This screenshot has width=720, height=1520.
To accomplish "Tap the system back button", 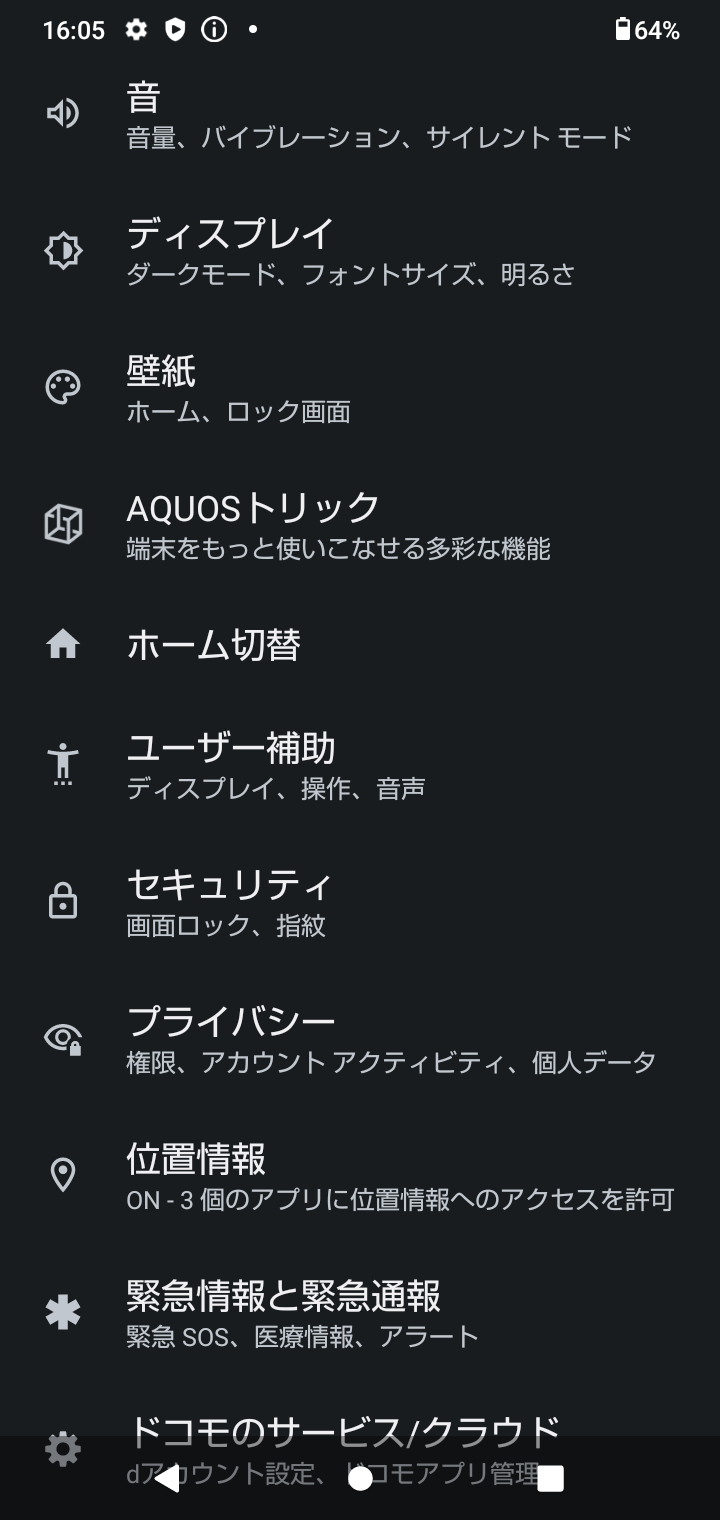I will (167, 1478).
